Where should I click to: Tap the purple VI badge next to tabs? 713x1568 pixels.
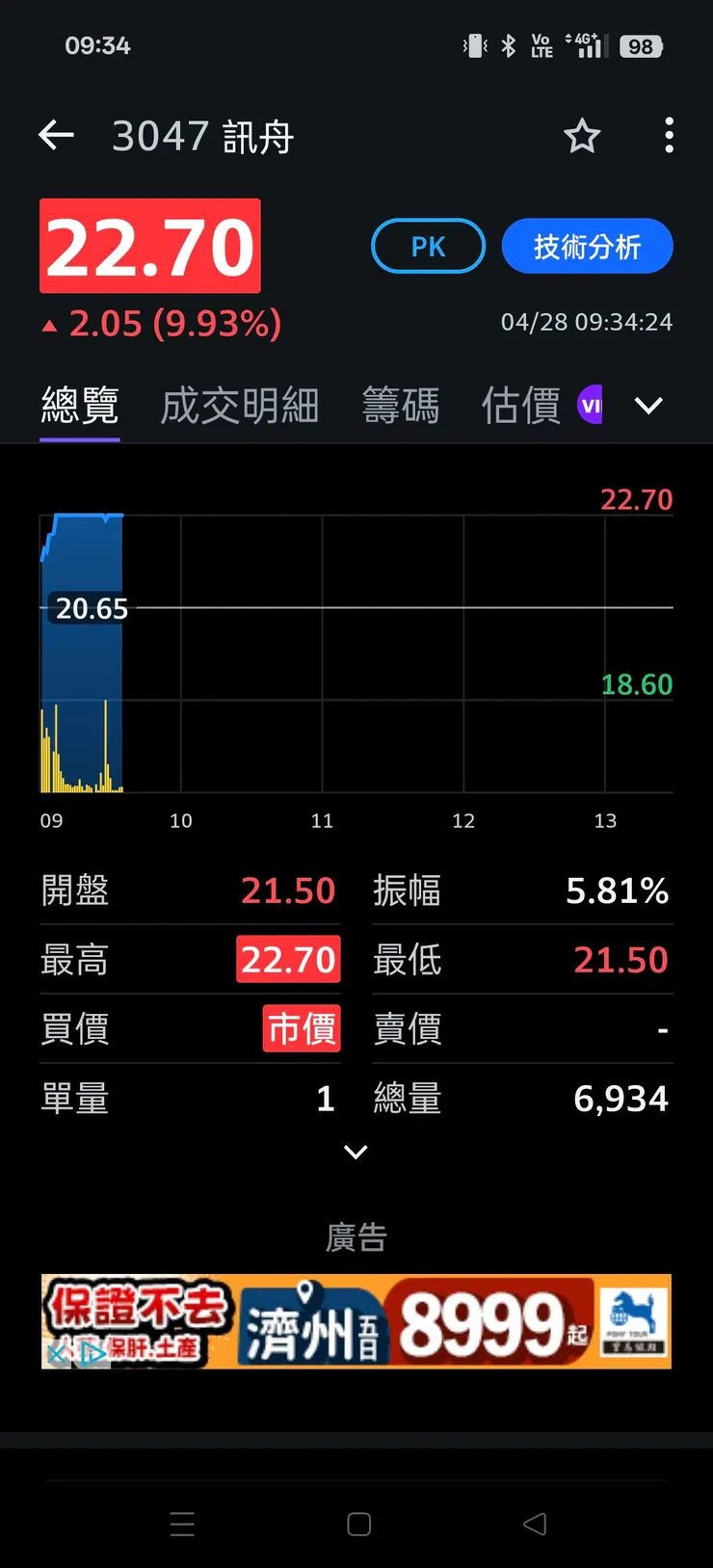[x=592, y=405]
